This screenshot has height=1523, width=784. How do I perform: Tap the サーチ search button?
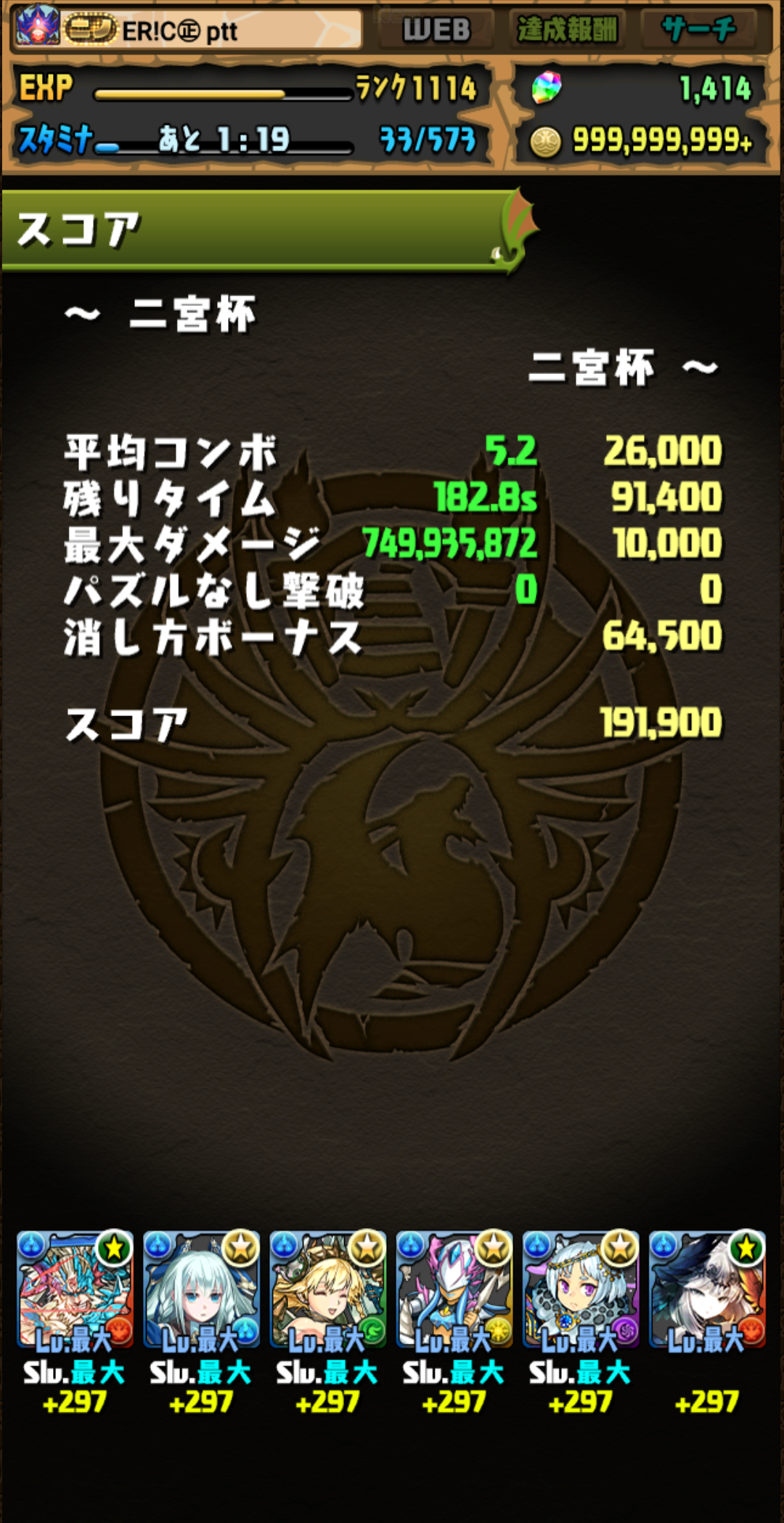coord(698,30)
